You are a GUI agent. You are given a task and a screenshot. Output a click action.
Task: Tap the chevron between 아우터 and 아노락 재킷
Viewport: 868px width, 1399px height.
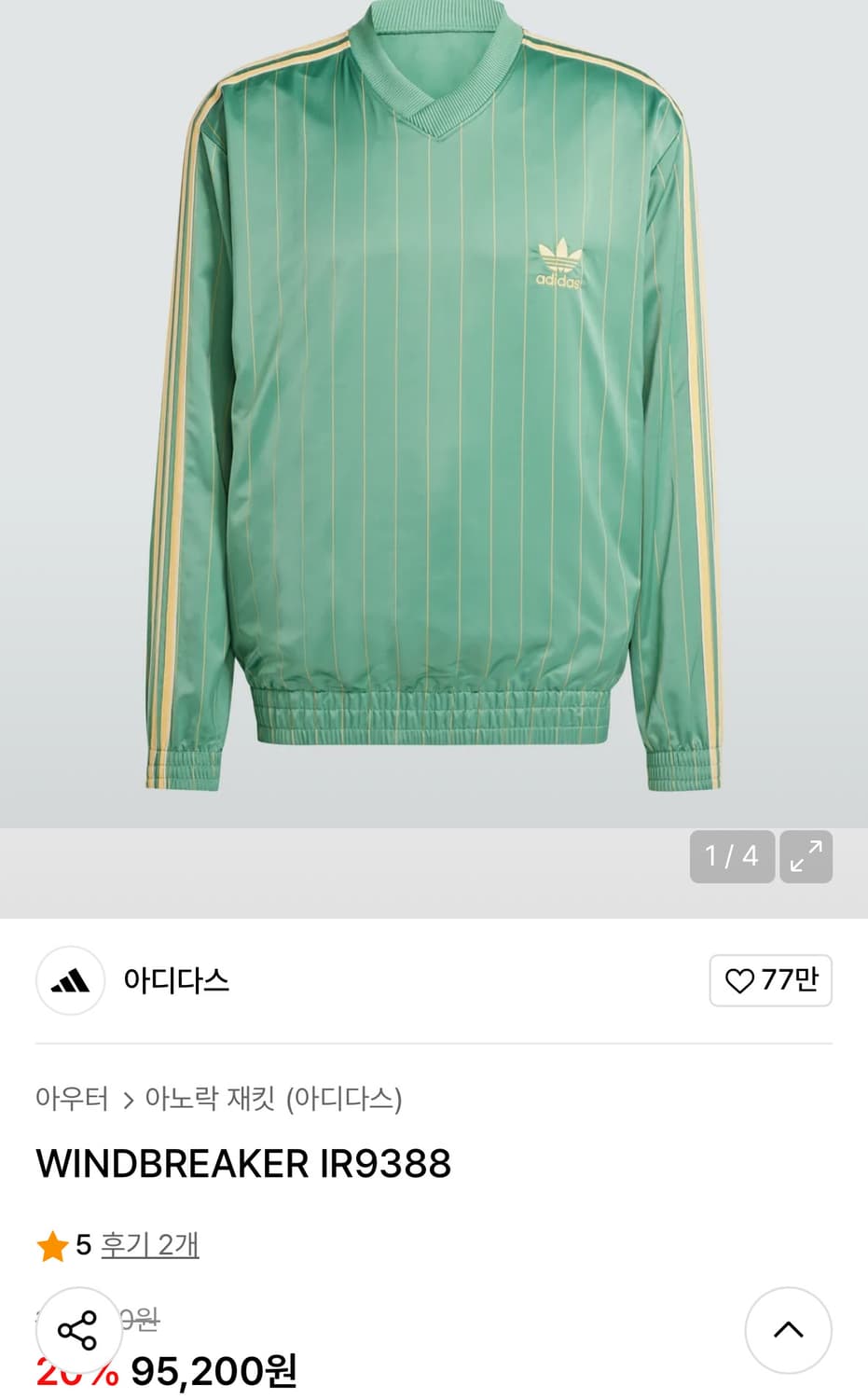click(130, 1101)
